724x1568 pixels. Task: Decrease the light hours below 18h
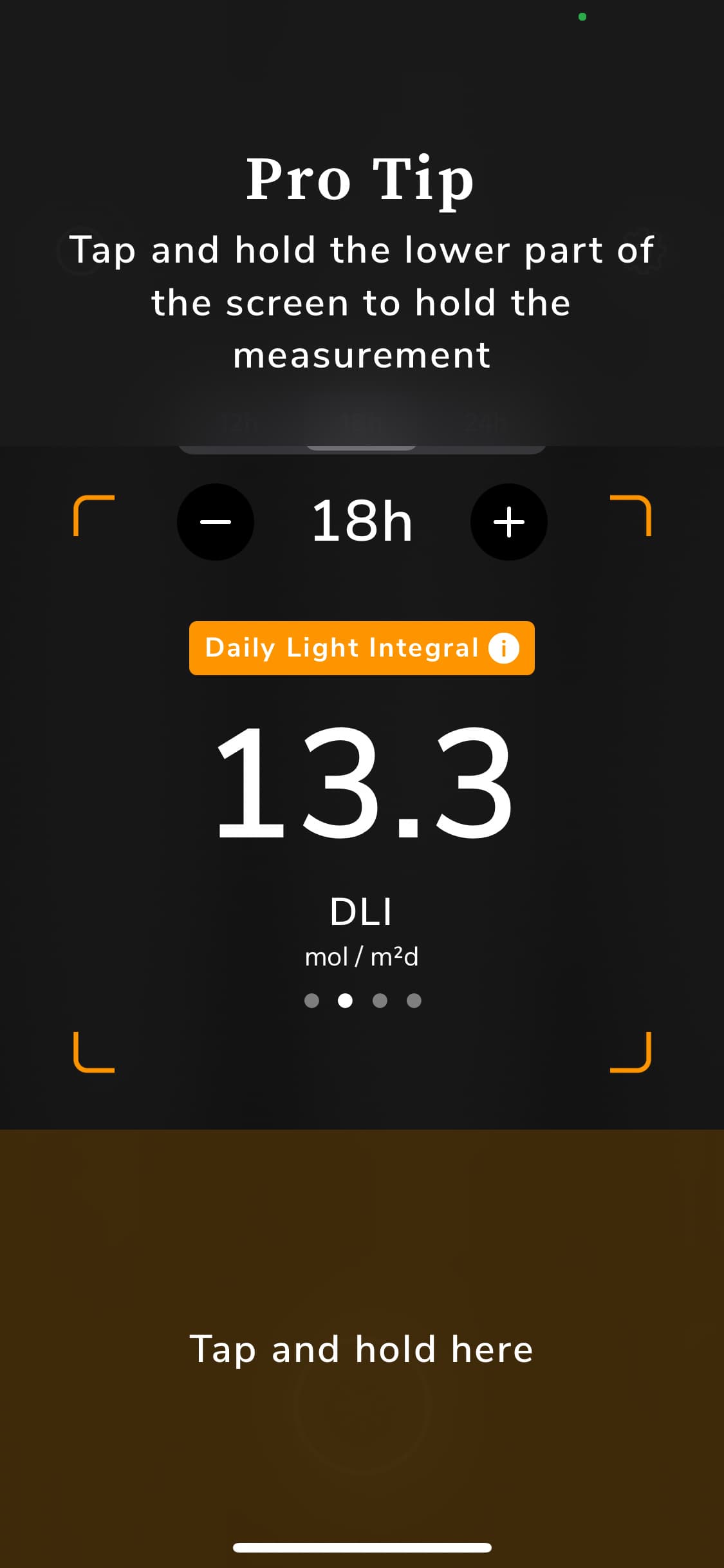pos(216,521)
